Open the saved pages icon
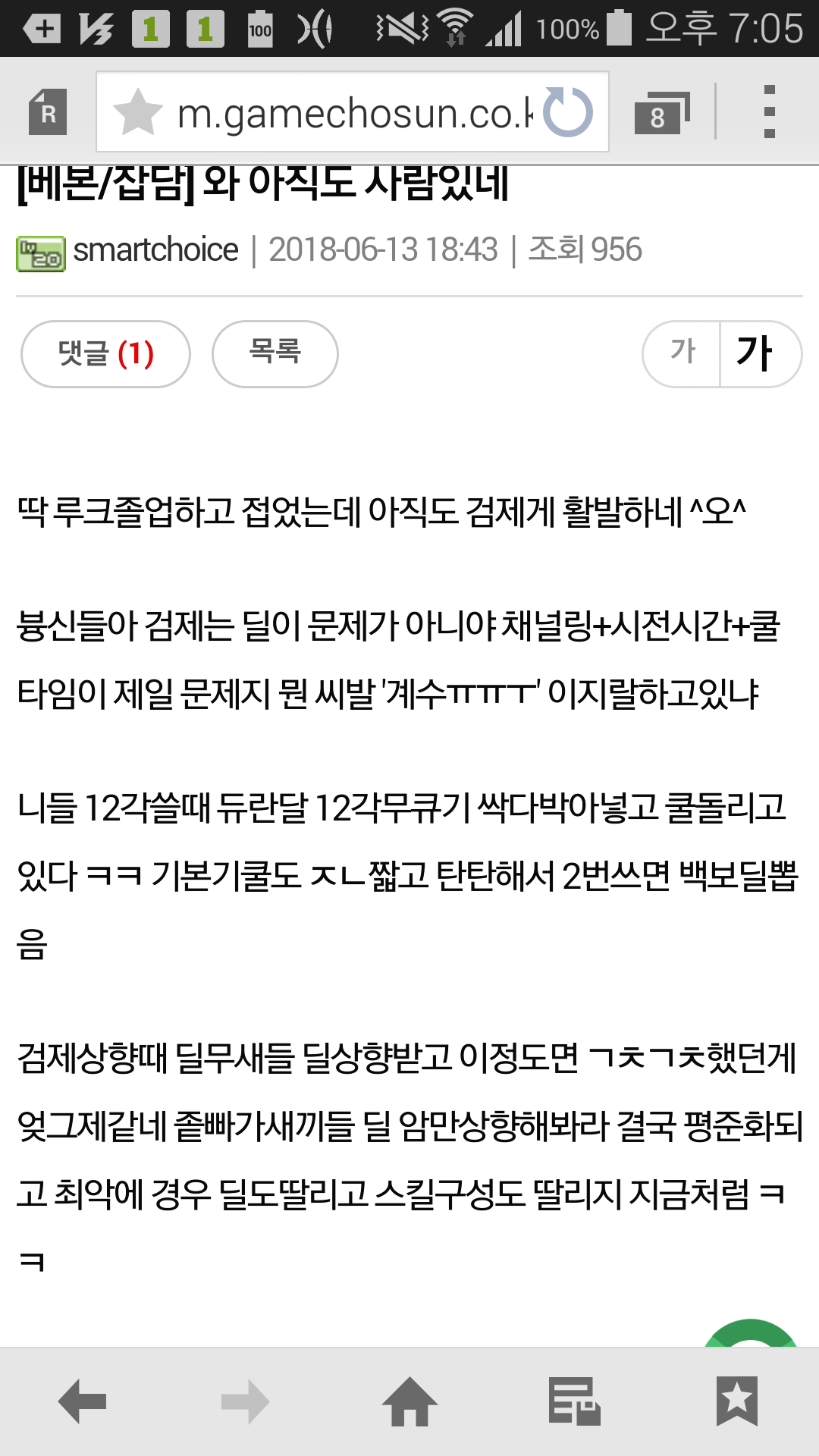Screen dimensions: 819x1456 point(573,1401)
